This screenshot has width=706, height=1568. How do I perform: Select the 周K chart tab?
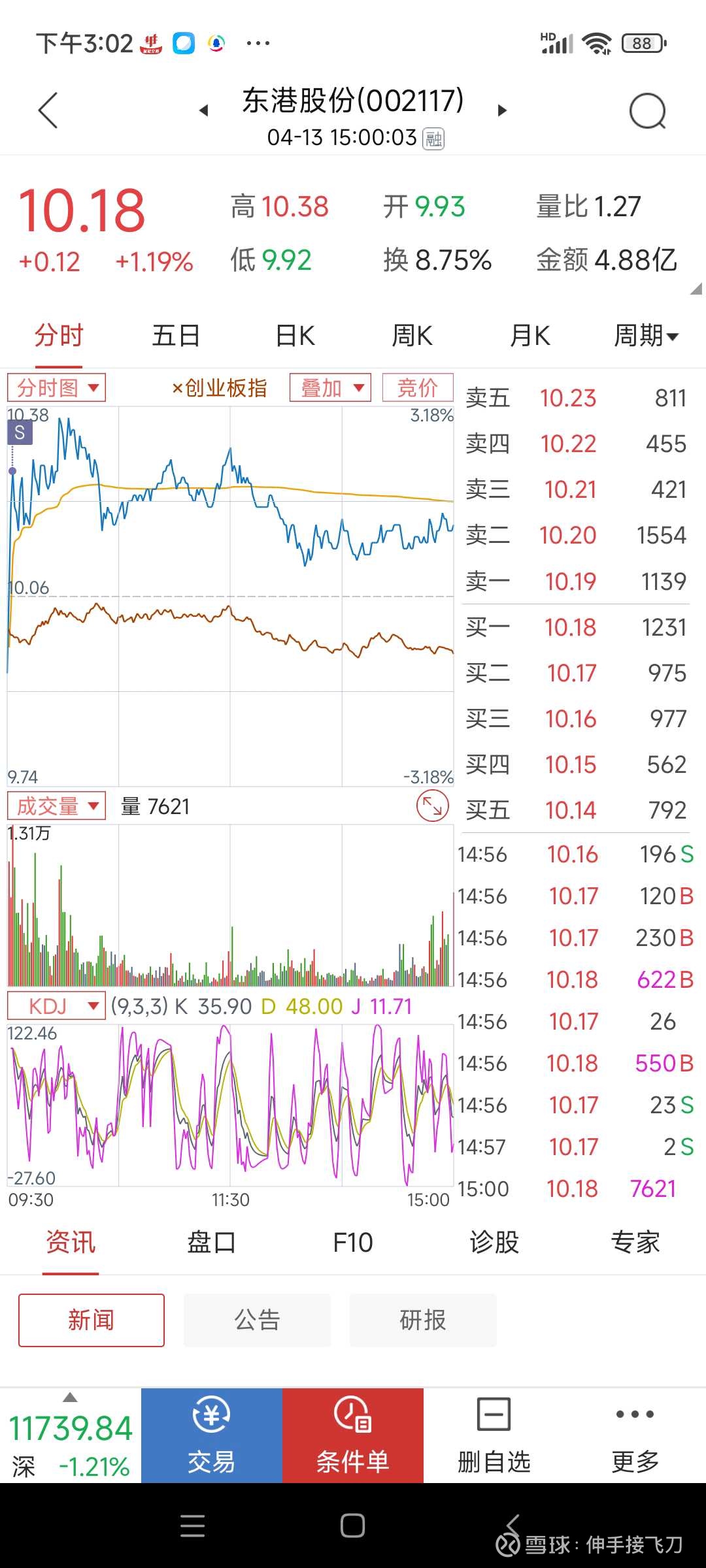pos(412,336)
